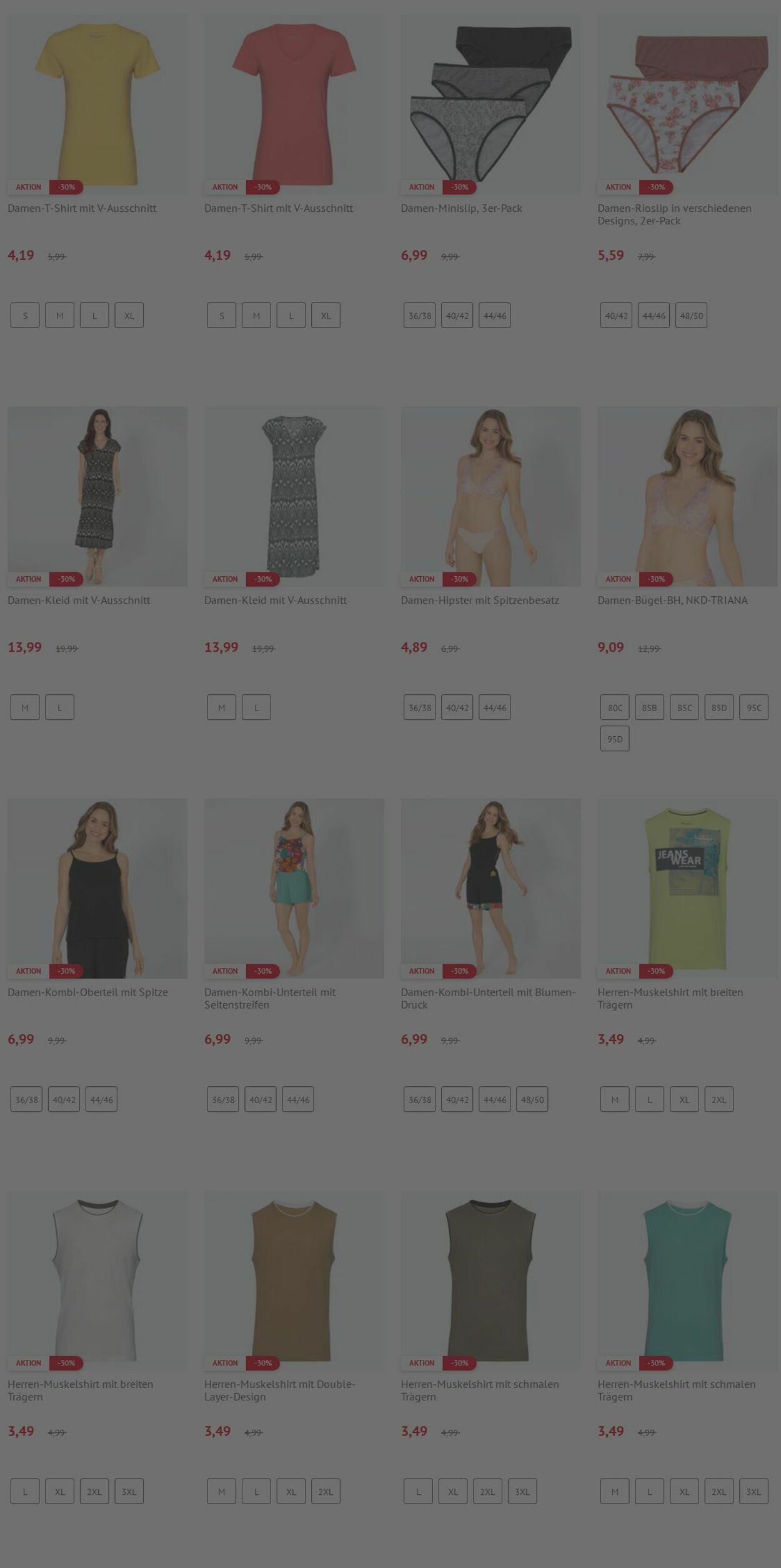The height and width of the screenshot is (1568, 781).
Task: Tap size 3XL for the teal Herren-Muskelshirt
Action: tap(754, 1491)
